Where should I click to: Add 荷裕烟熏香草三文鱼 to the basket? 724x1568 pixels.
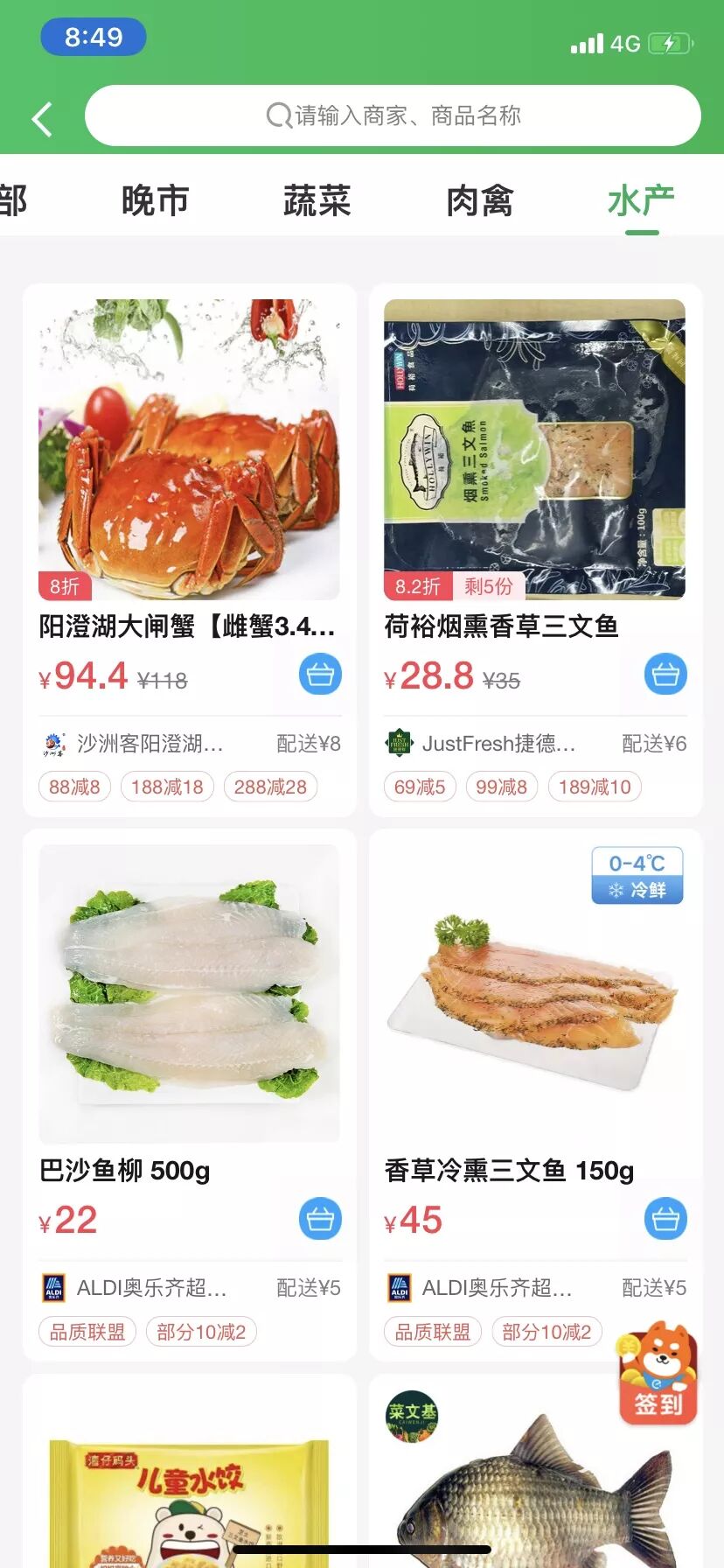pyautogui.click(x=665, y=675)
